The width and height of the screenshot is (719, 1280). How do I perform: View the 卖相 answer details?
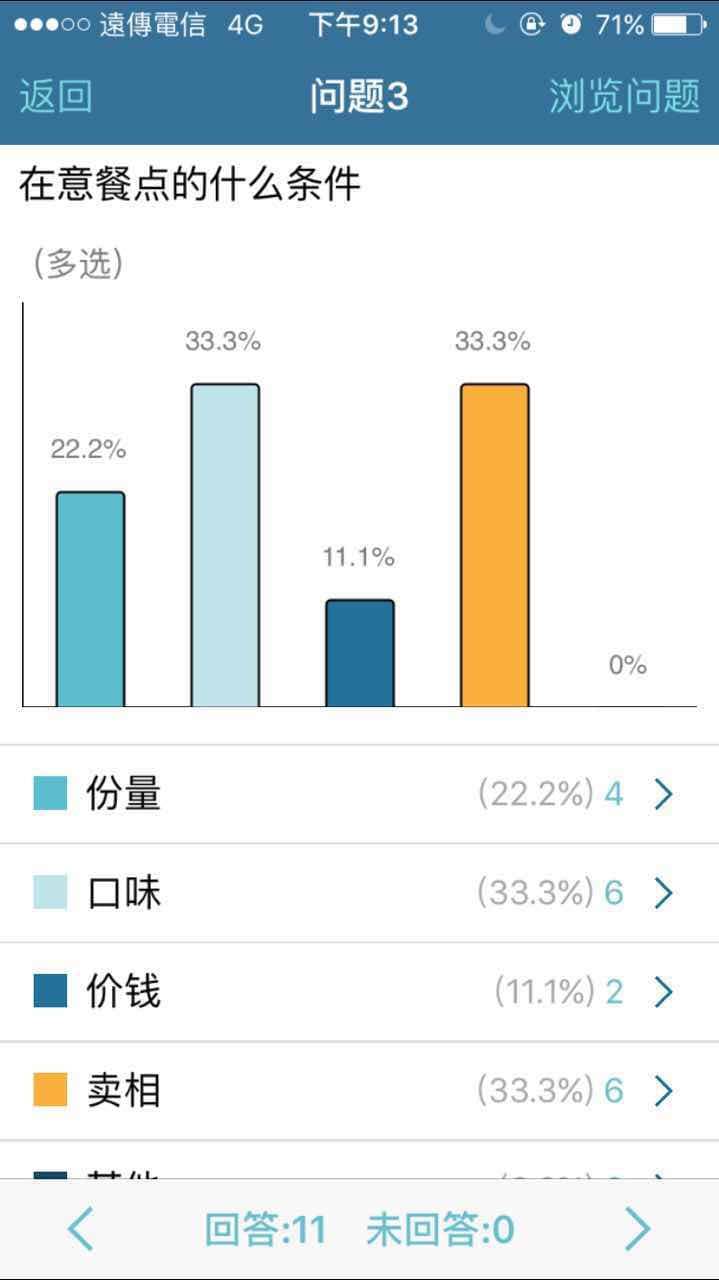tap(359, 1090)
